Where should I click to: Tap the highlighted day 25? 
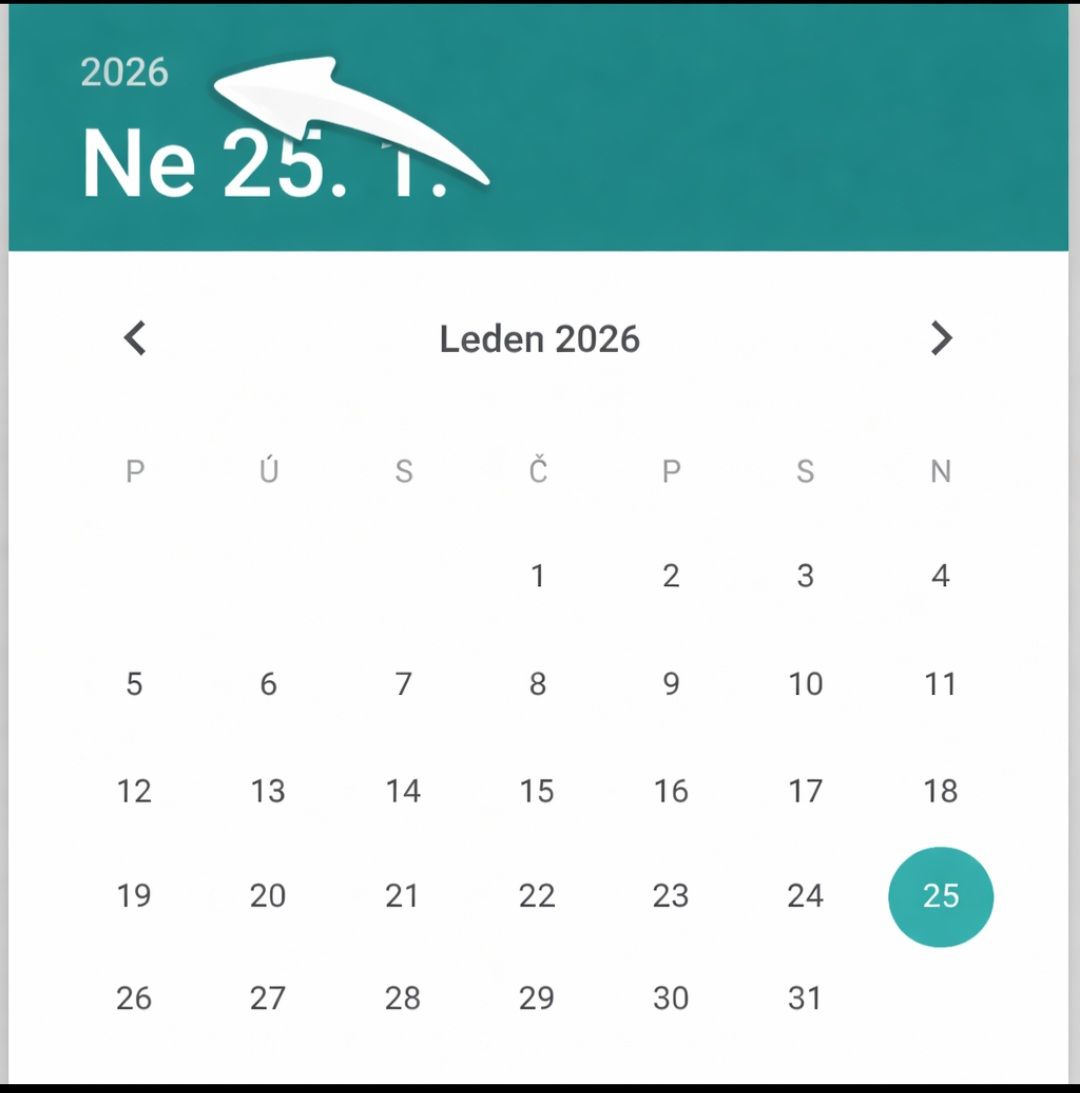[940, 896]
